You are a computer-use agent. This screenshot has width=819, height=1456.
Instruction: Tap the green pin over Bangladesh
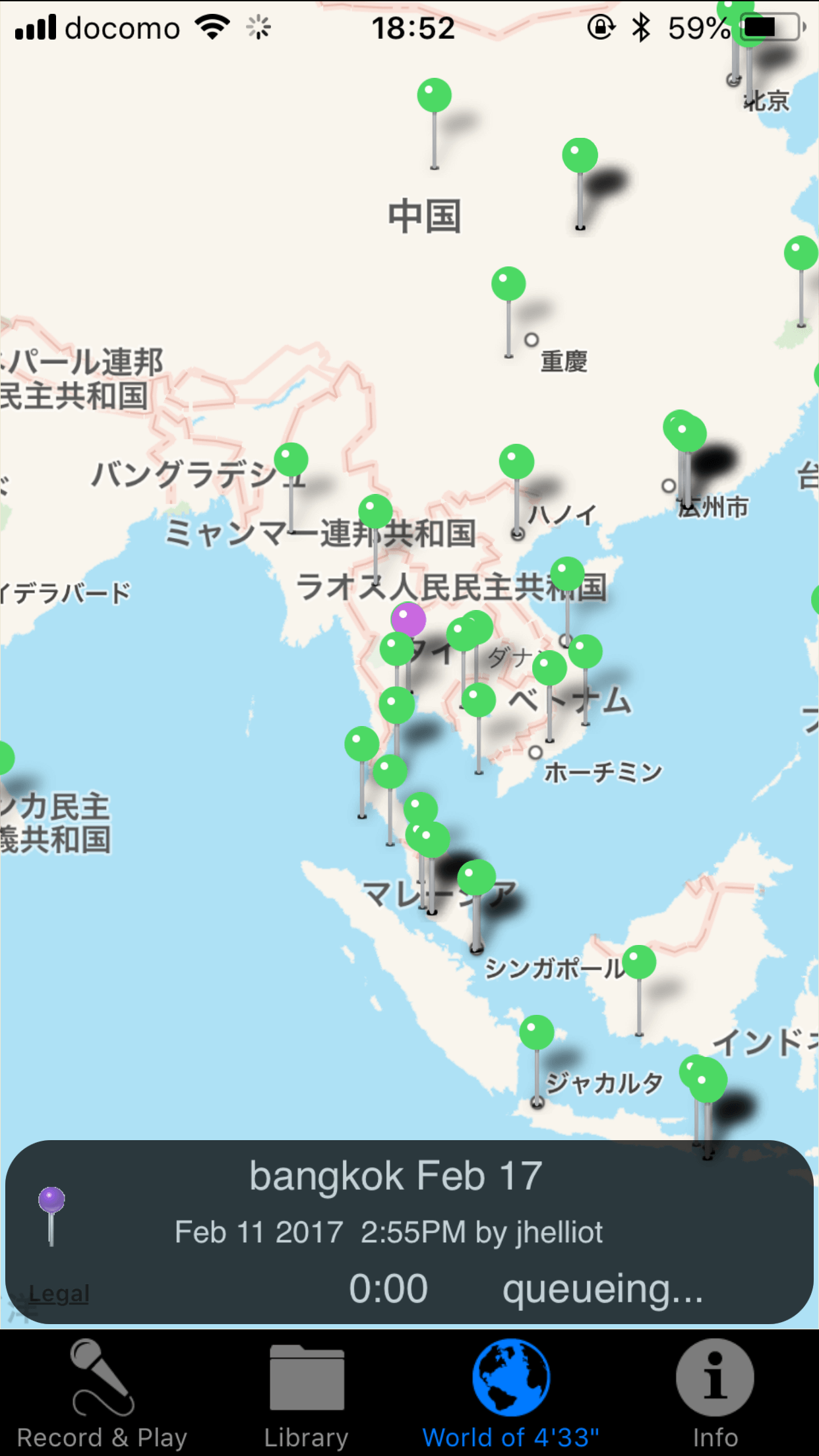(291, 460)
